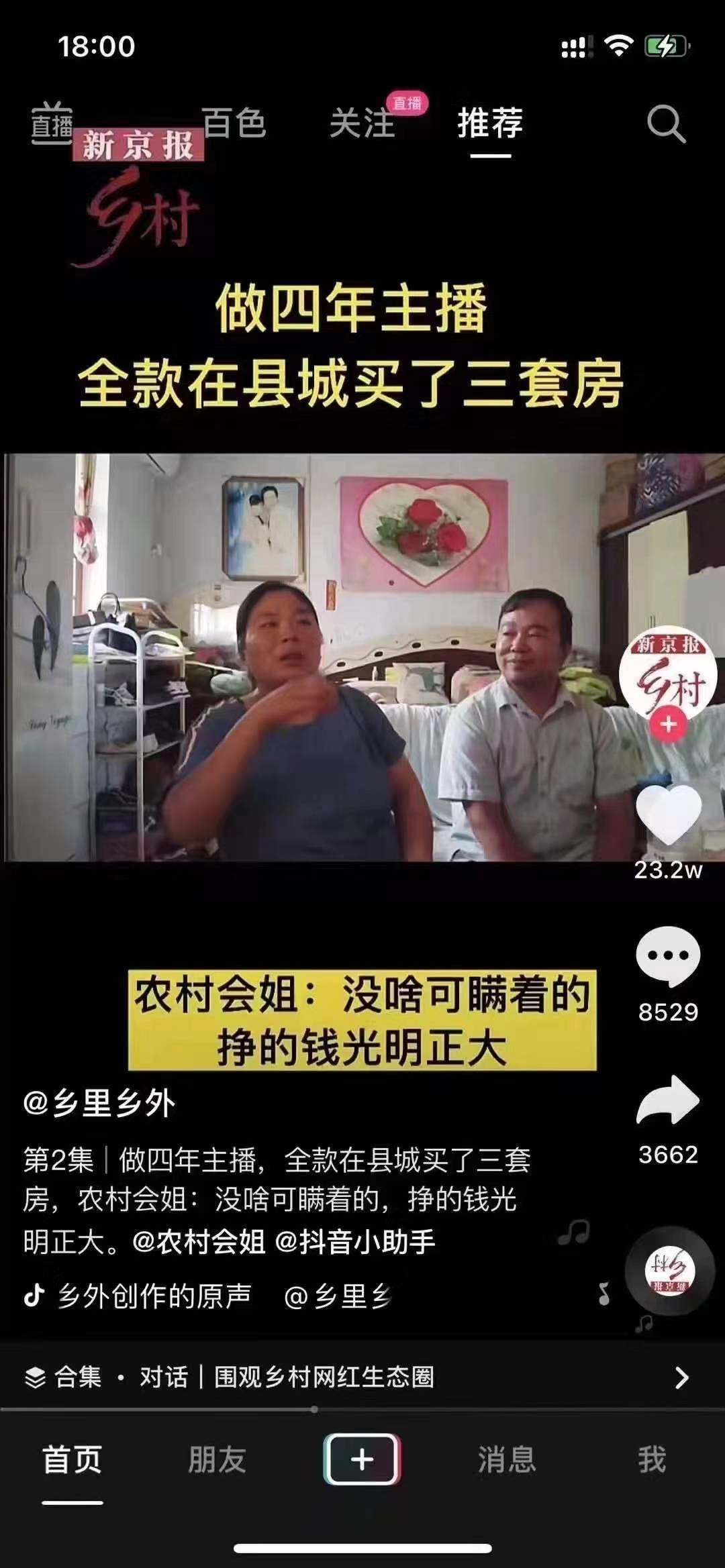
Task: Select the 推荐 tab
Action: pyautogui.click(x=490, y=124)
